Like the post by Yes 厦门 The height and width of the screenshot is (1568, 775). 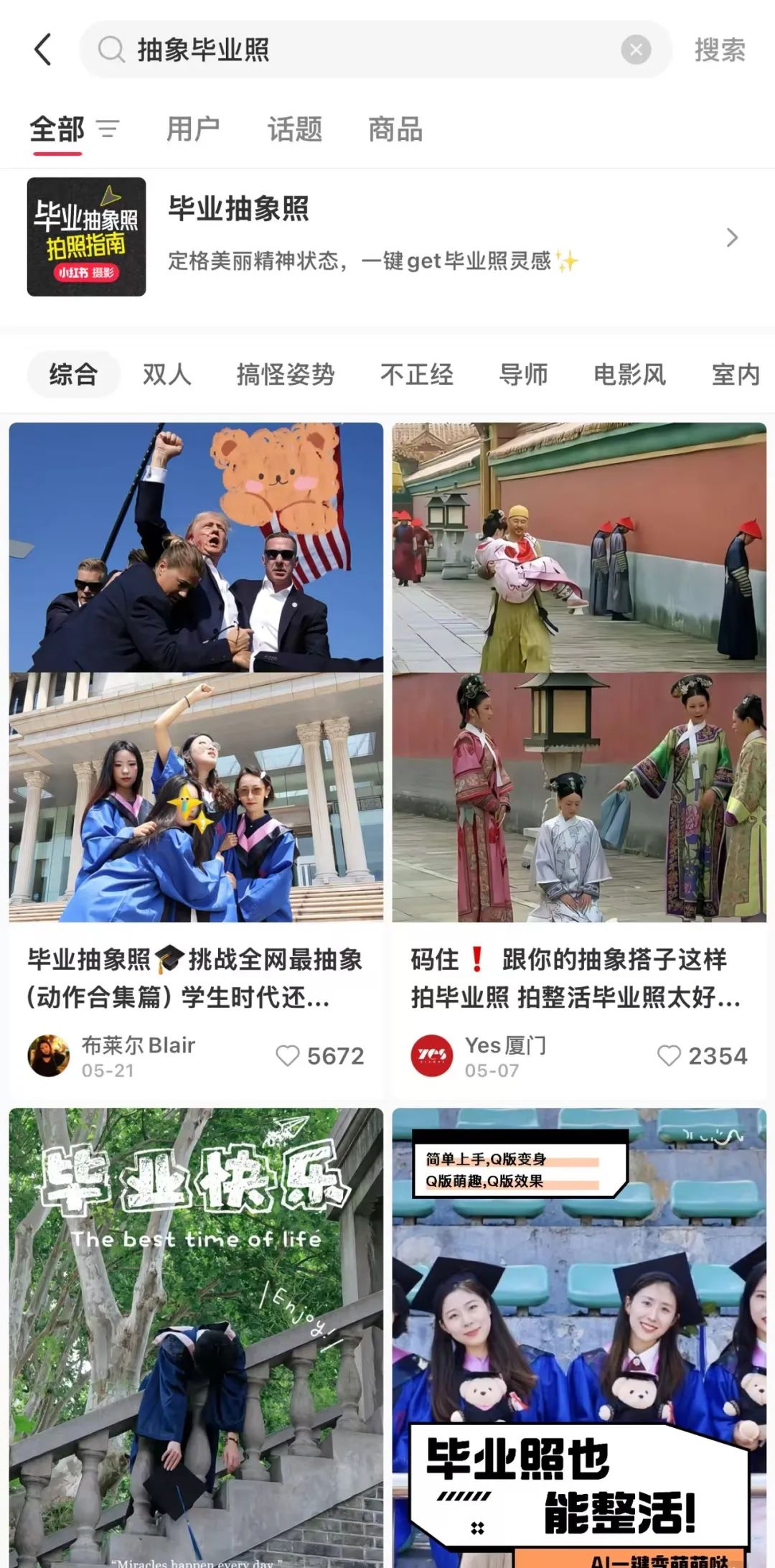669,1055
